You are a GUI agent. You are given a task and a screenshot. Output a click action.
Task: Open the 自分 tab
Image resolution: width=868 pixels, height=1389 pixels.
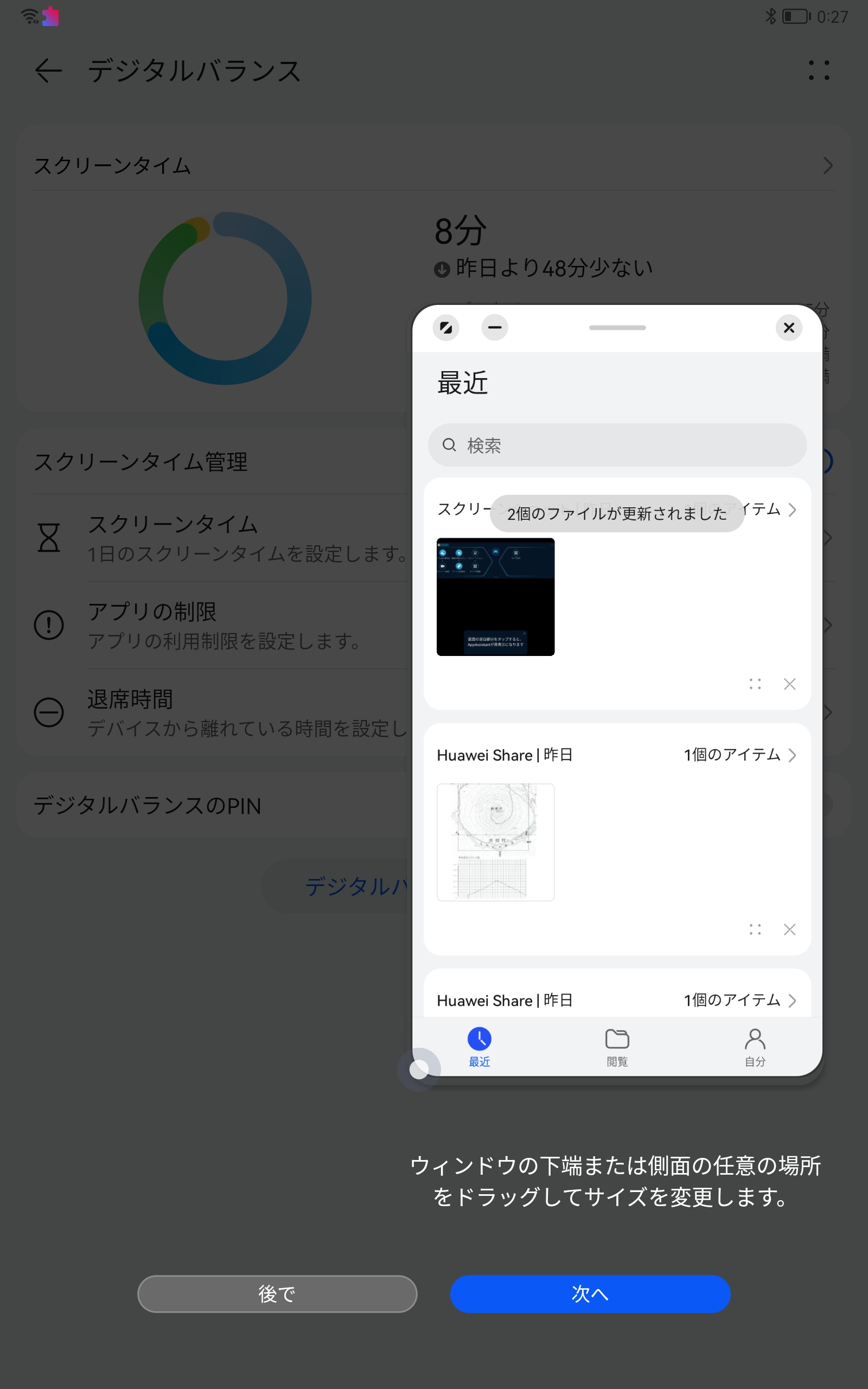coord(755,1047)
